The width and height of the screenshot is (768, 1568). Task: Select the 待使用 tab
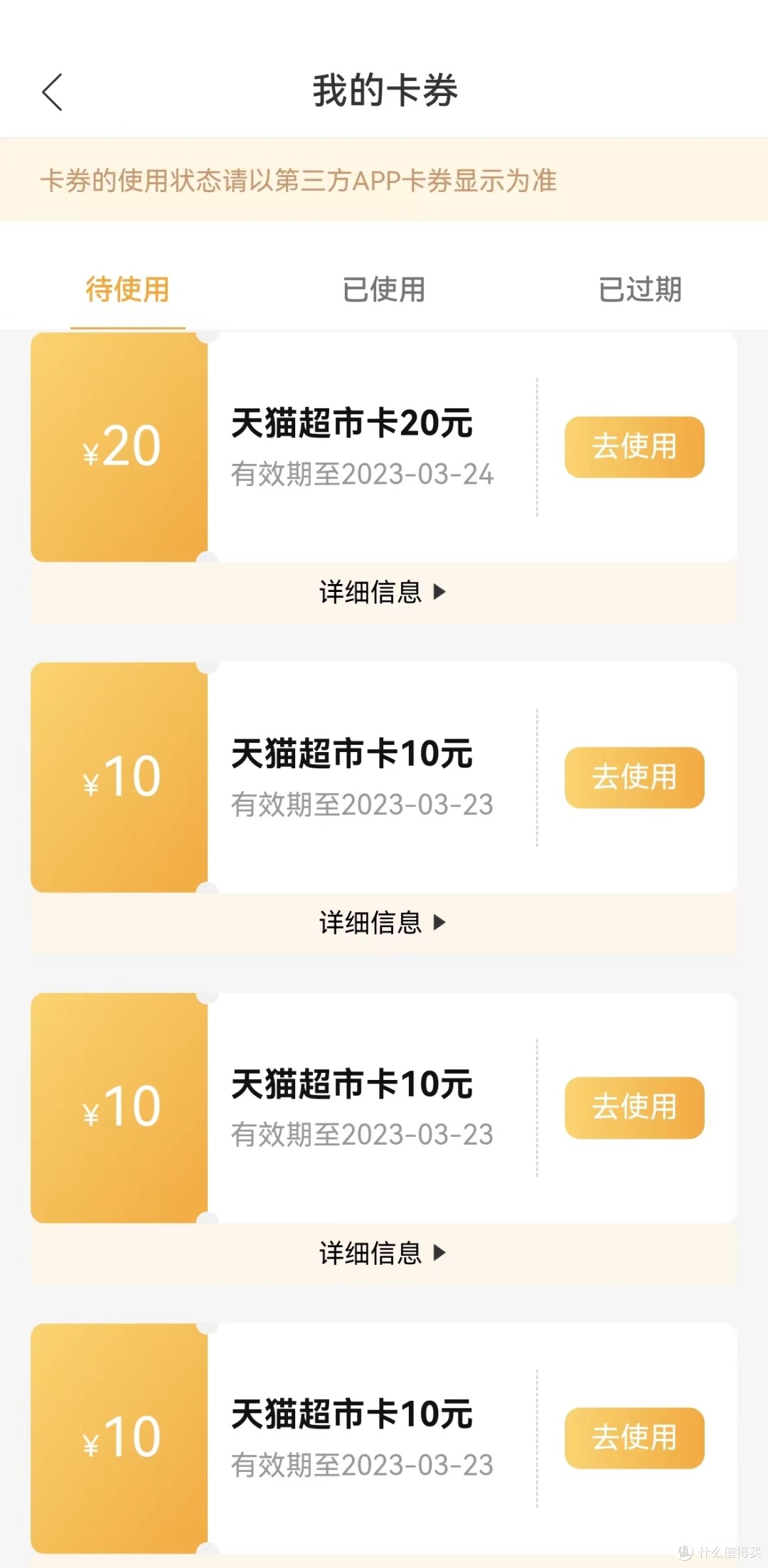[x=128, y=290]
